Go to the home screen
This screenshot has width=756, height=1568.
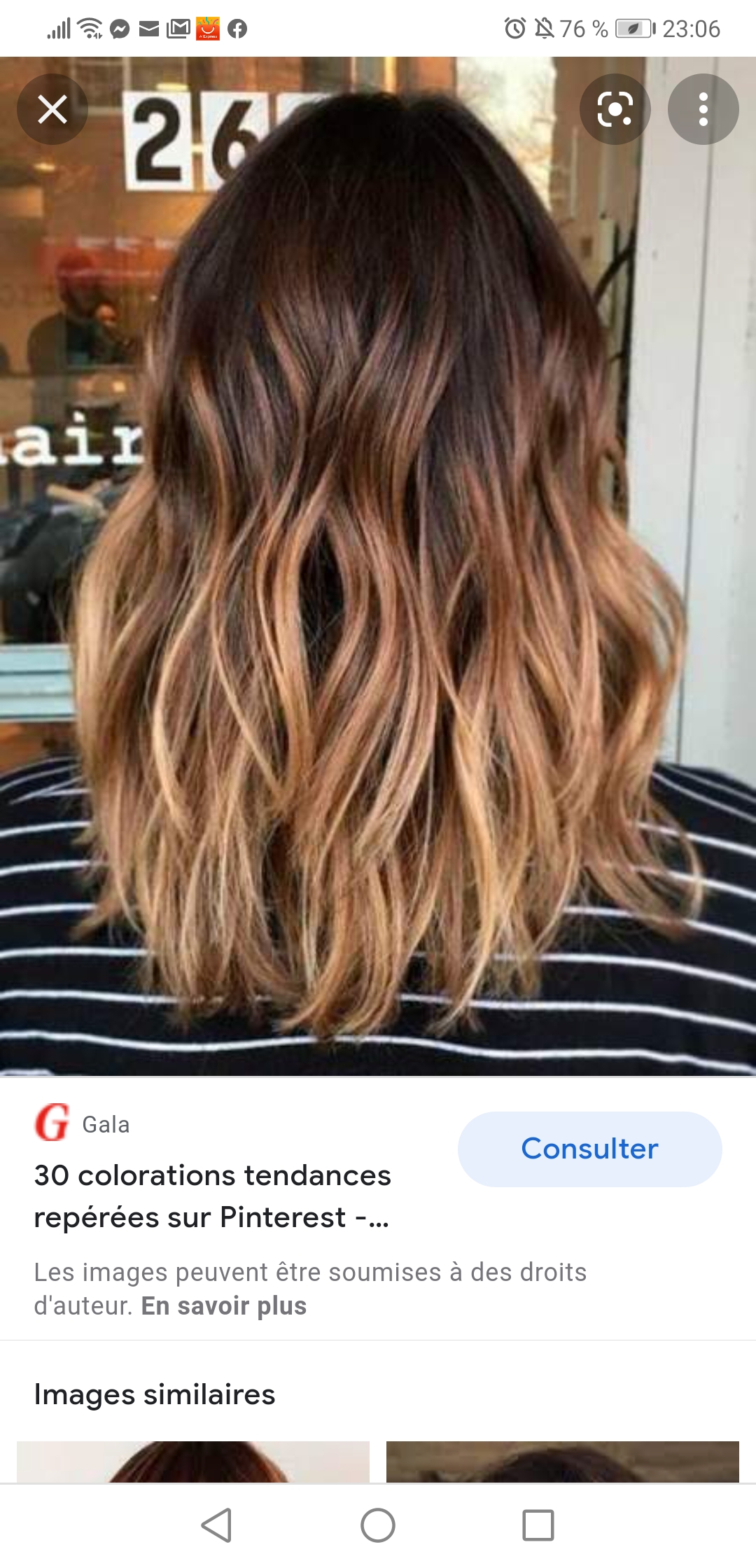(378, 1525)
